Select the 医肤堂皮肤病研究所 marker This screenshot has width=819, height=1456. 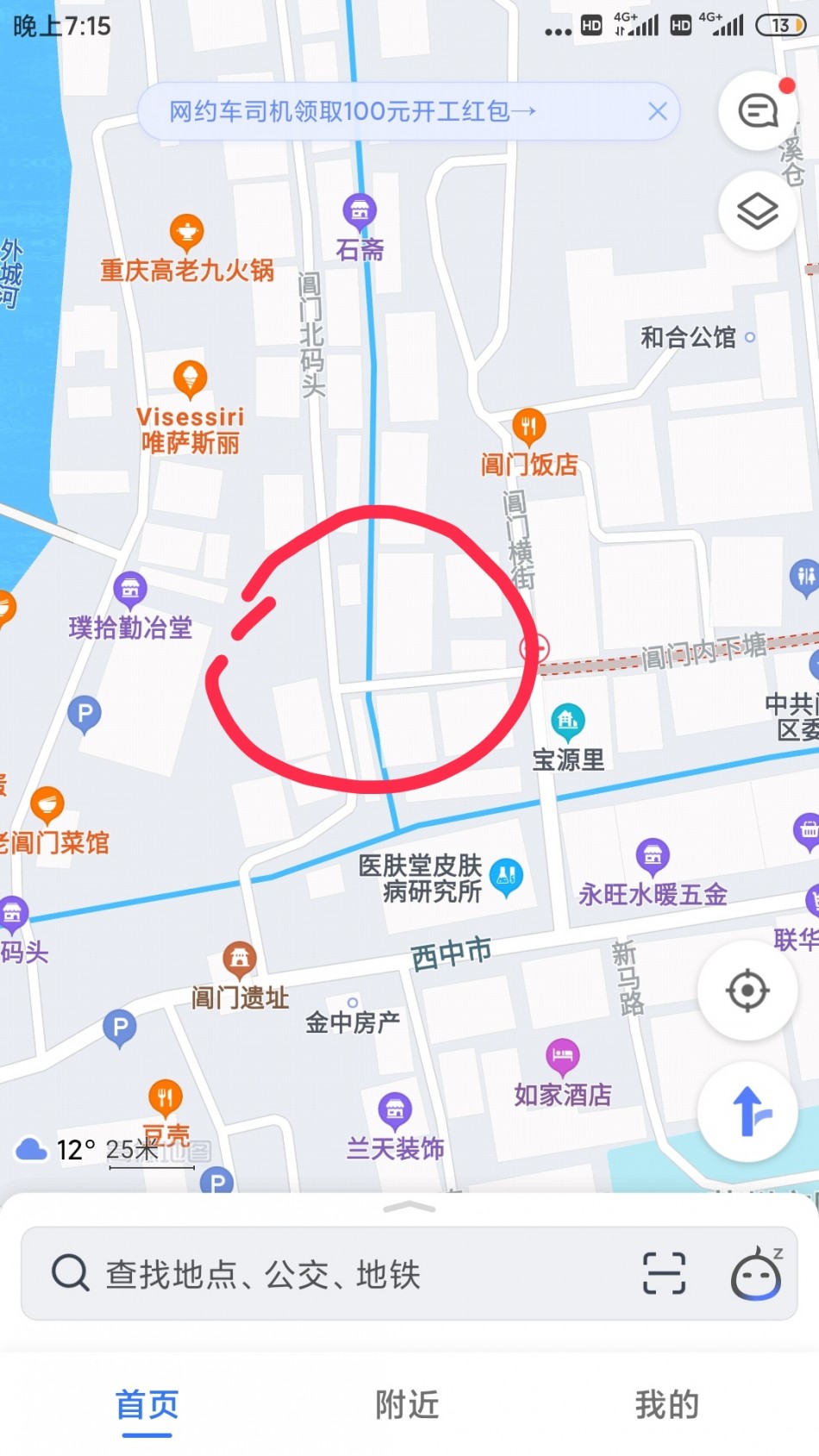coord(506,878)
